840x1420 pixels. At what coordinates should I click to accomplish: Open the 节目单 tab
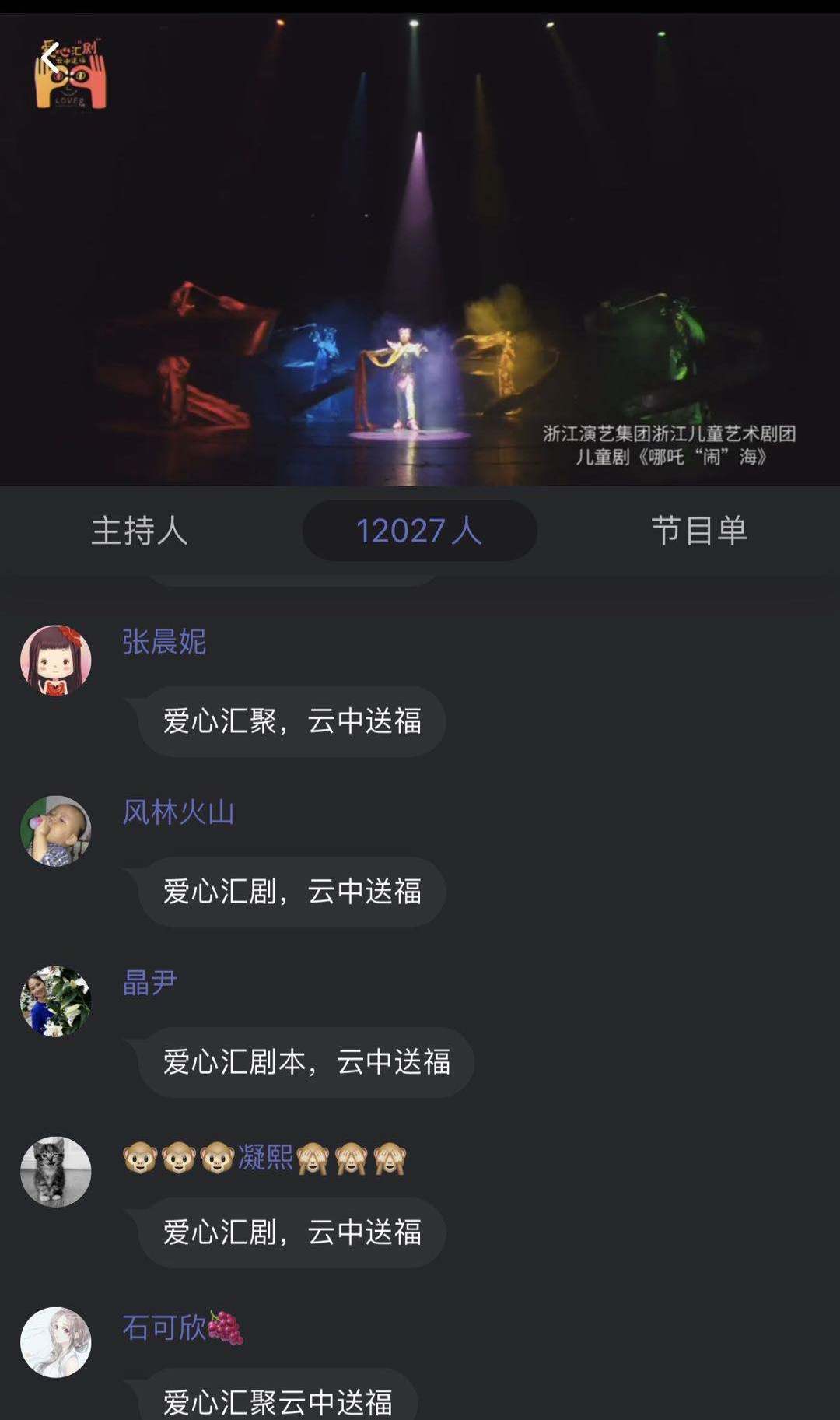(698, 531)
